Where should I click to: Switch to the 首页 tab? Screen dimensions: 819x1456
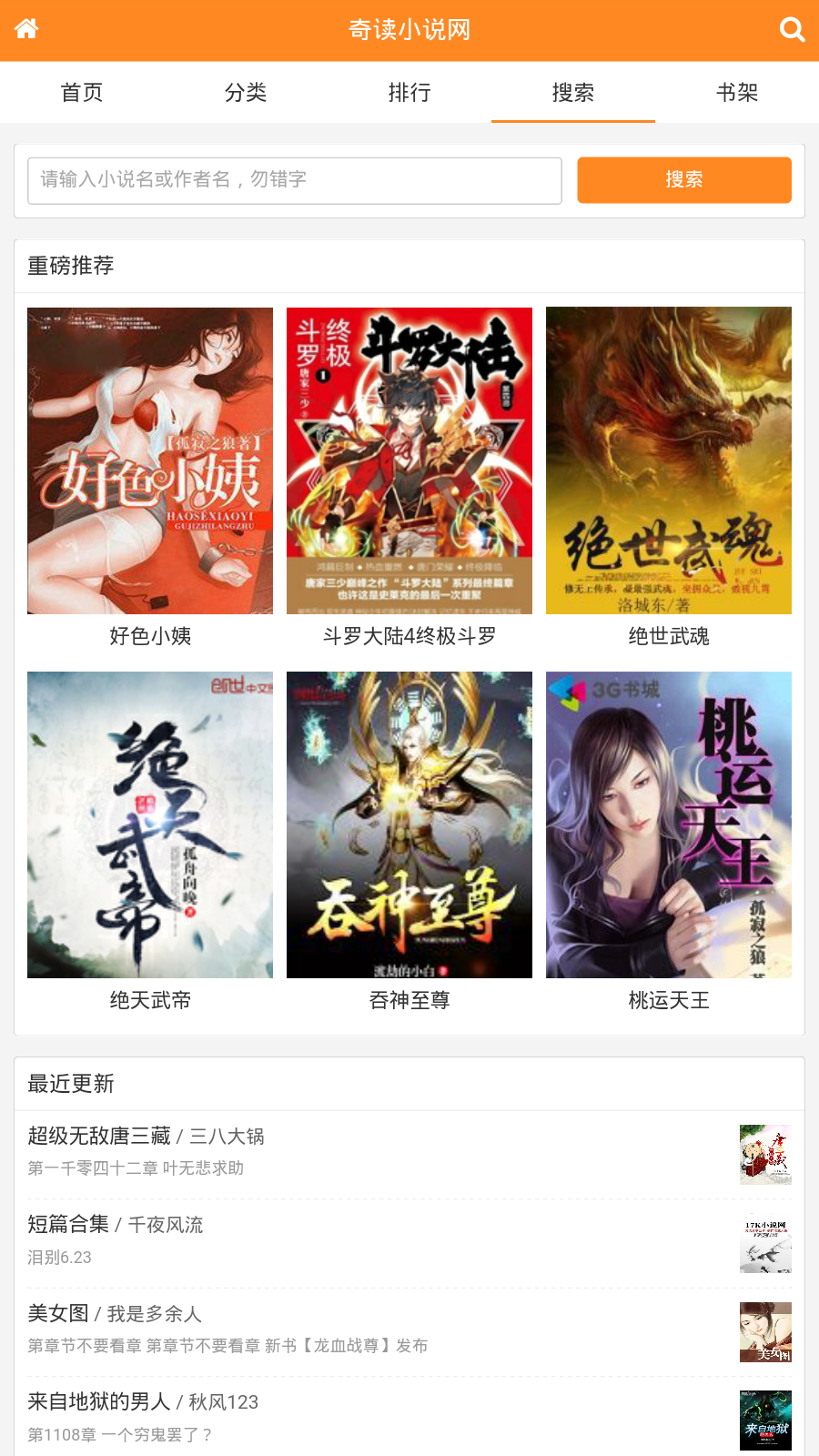tap(82, 92)
